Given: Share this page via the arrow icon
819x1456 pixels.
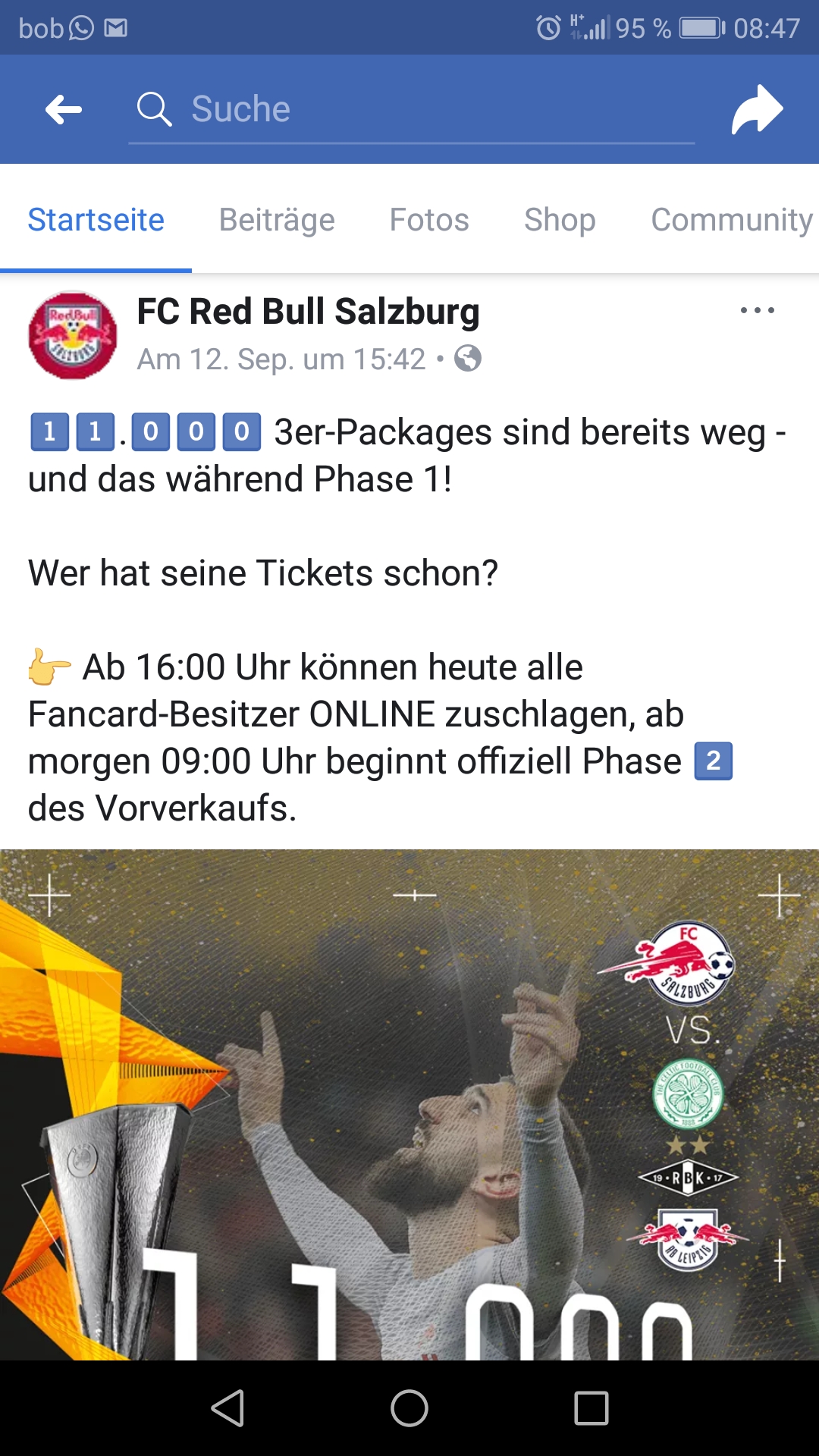Looking at the screenshot, I should [x=757, y=110].
